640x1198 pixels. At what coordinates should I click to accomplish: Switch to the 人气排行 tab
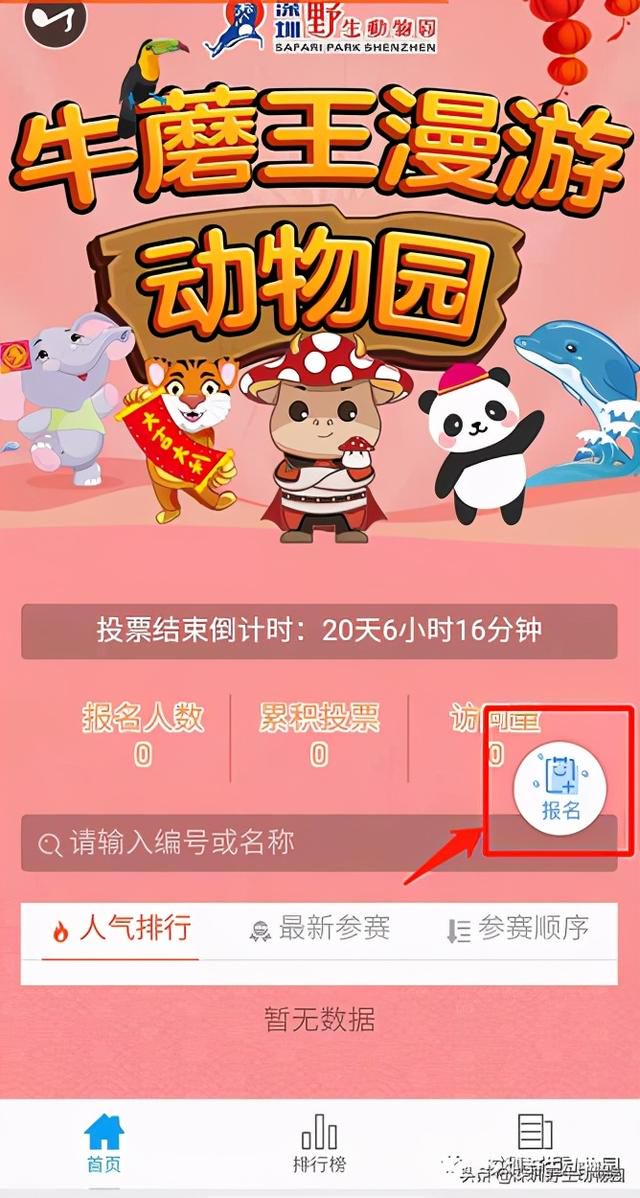coord(121,930)
